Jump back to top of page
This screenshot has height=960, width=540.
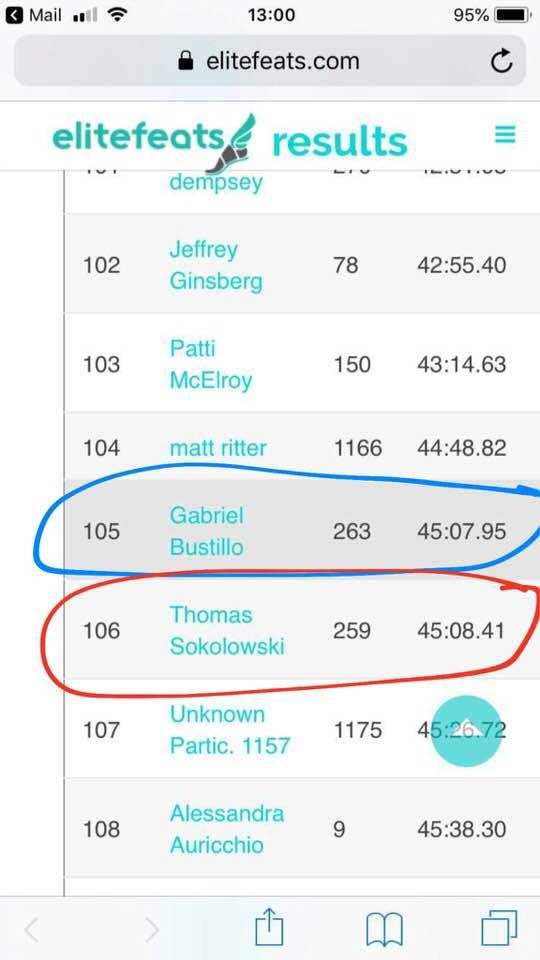(x=466, y=731)
